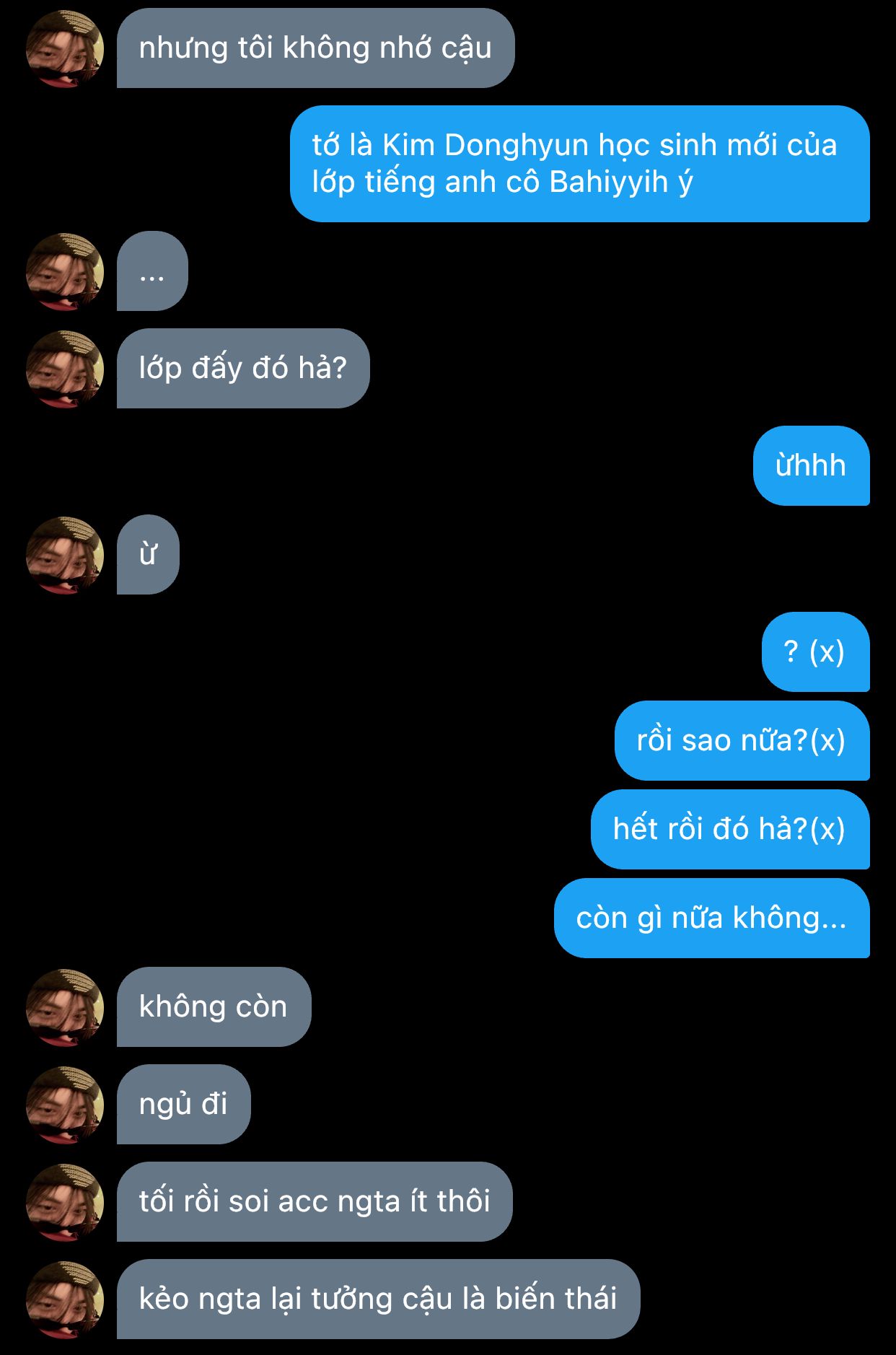Open sender's avatar beside "nhưng tôi không nhớ cậu"

65,49
